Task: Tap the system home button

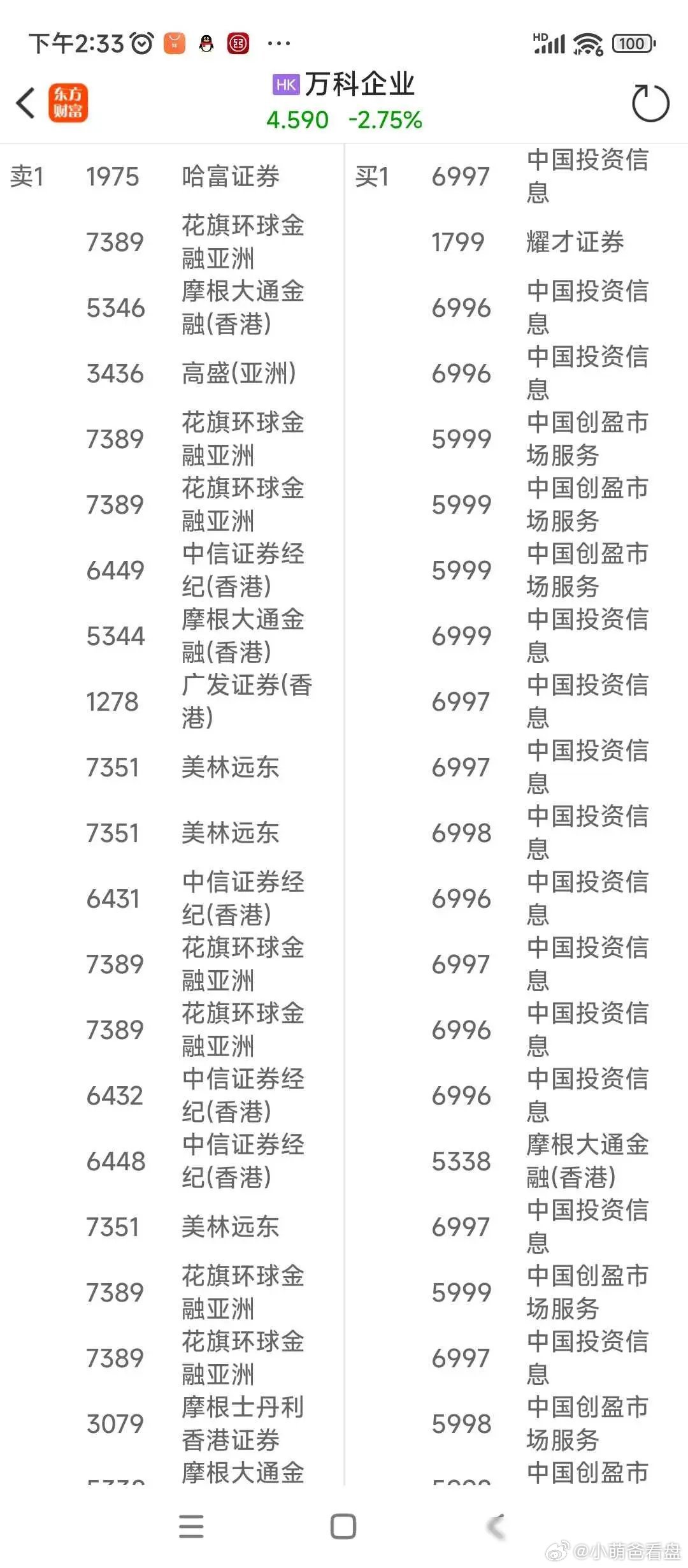Action: pos(343,1527)
